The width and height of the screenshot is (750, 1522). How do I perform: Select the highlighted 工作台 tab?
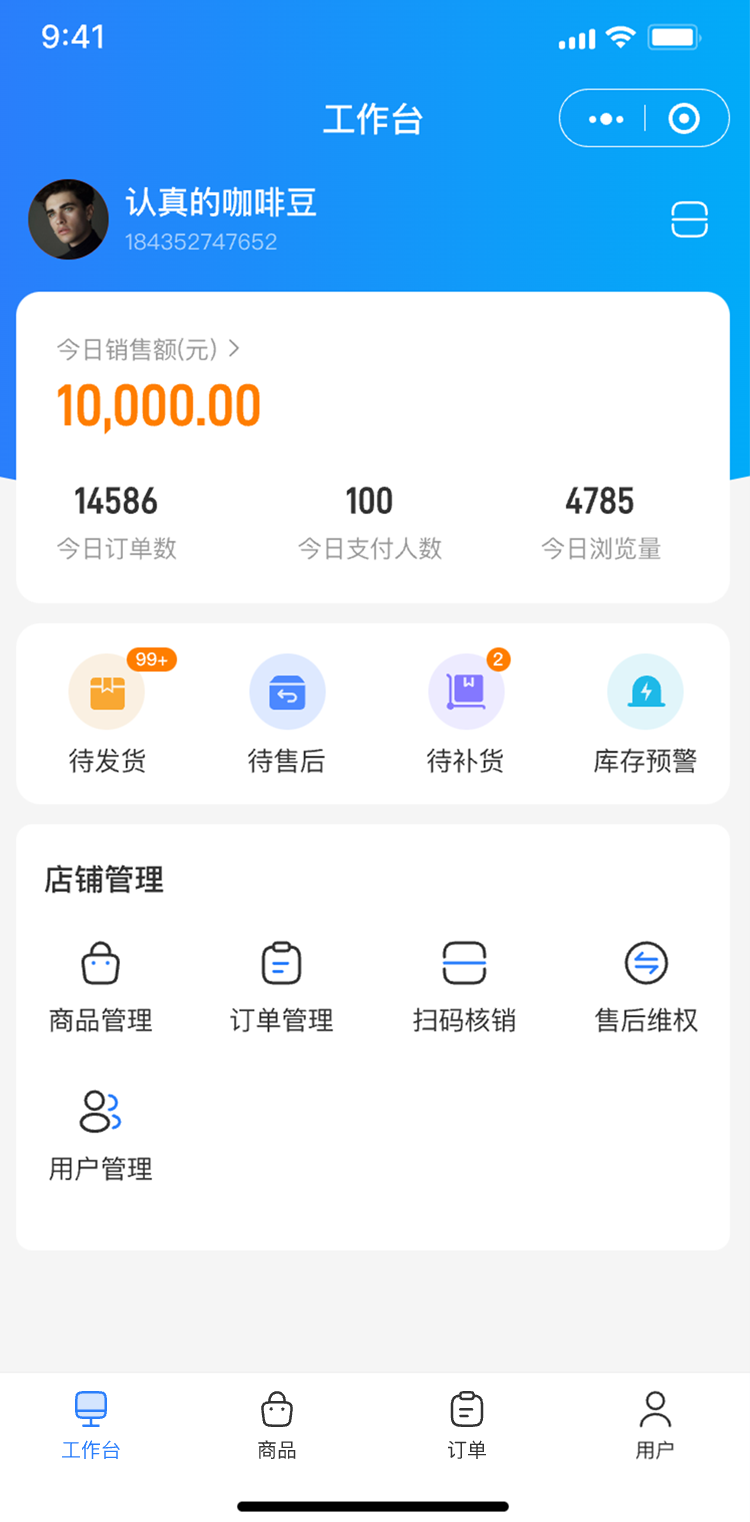90,1424
